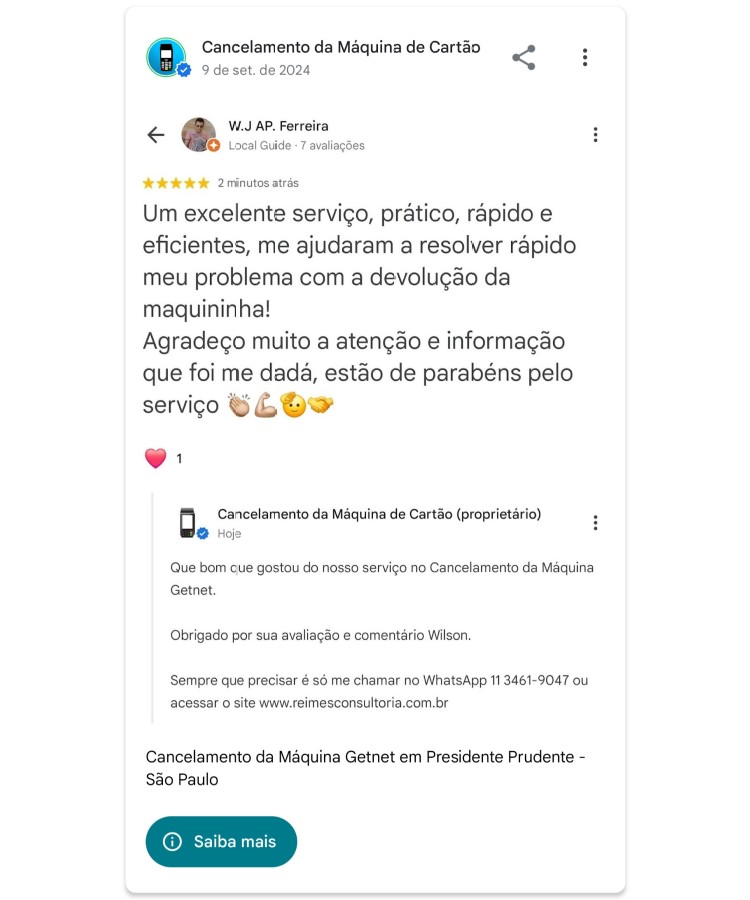Click the Cancelamento da Máquina de Cartão logo
The image size is (750, 900).
pos(168,57)
